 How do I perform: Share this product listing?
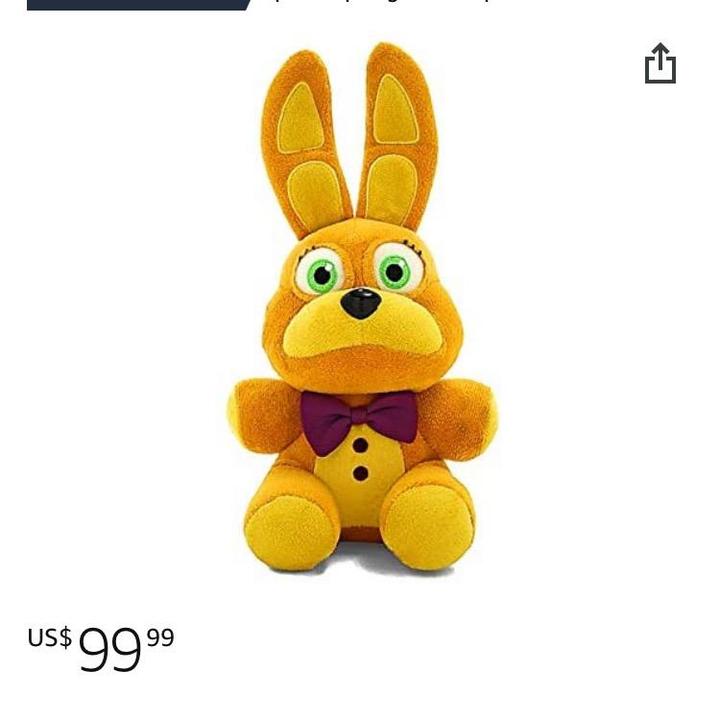tap(659, 63)
